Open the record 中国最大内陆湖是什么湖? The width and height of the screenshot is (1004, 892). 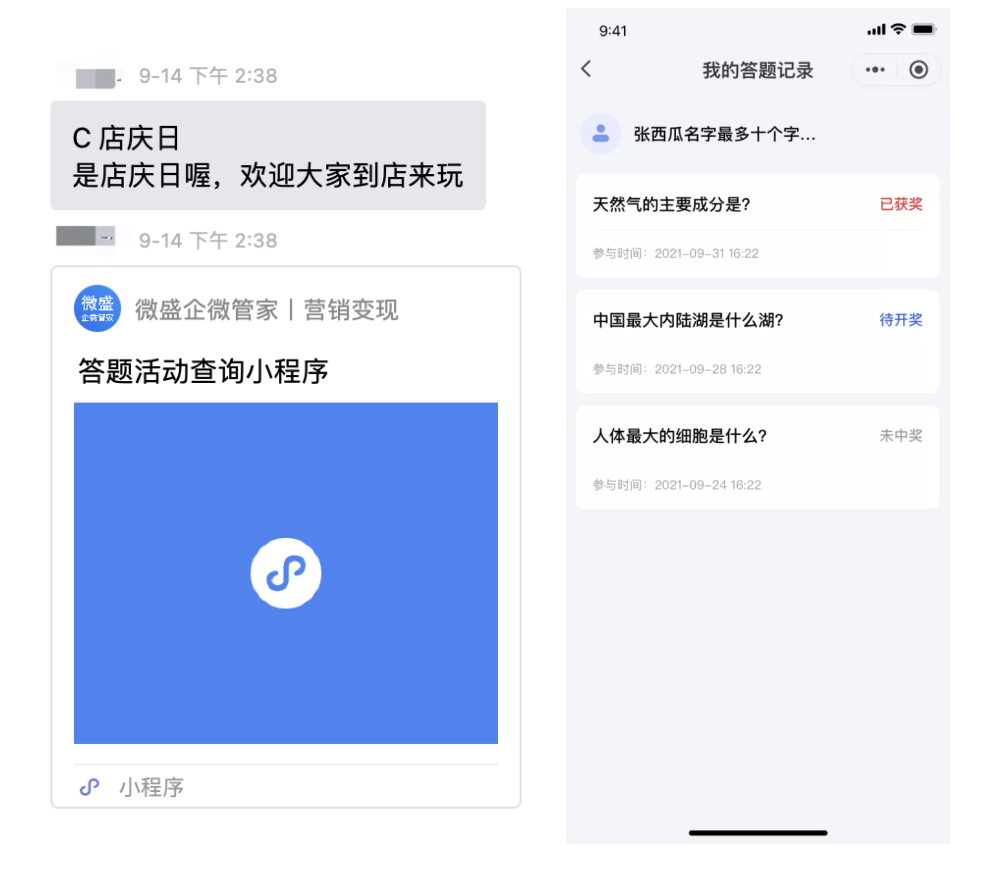757,341
